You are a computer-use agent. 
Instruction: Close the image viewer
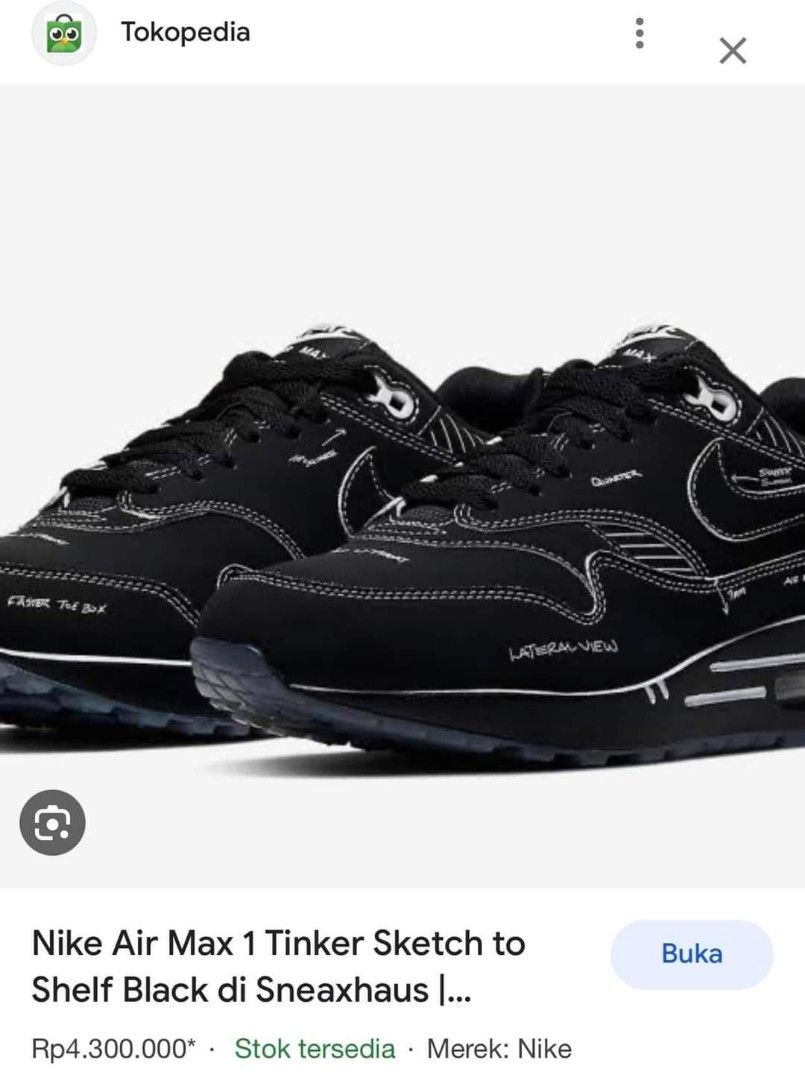click(733, 51)
